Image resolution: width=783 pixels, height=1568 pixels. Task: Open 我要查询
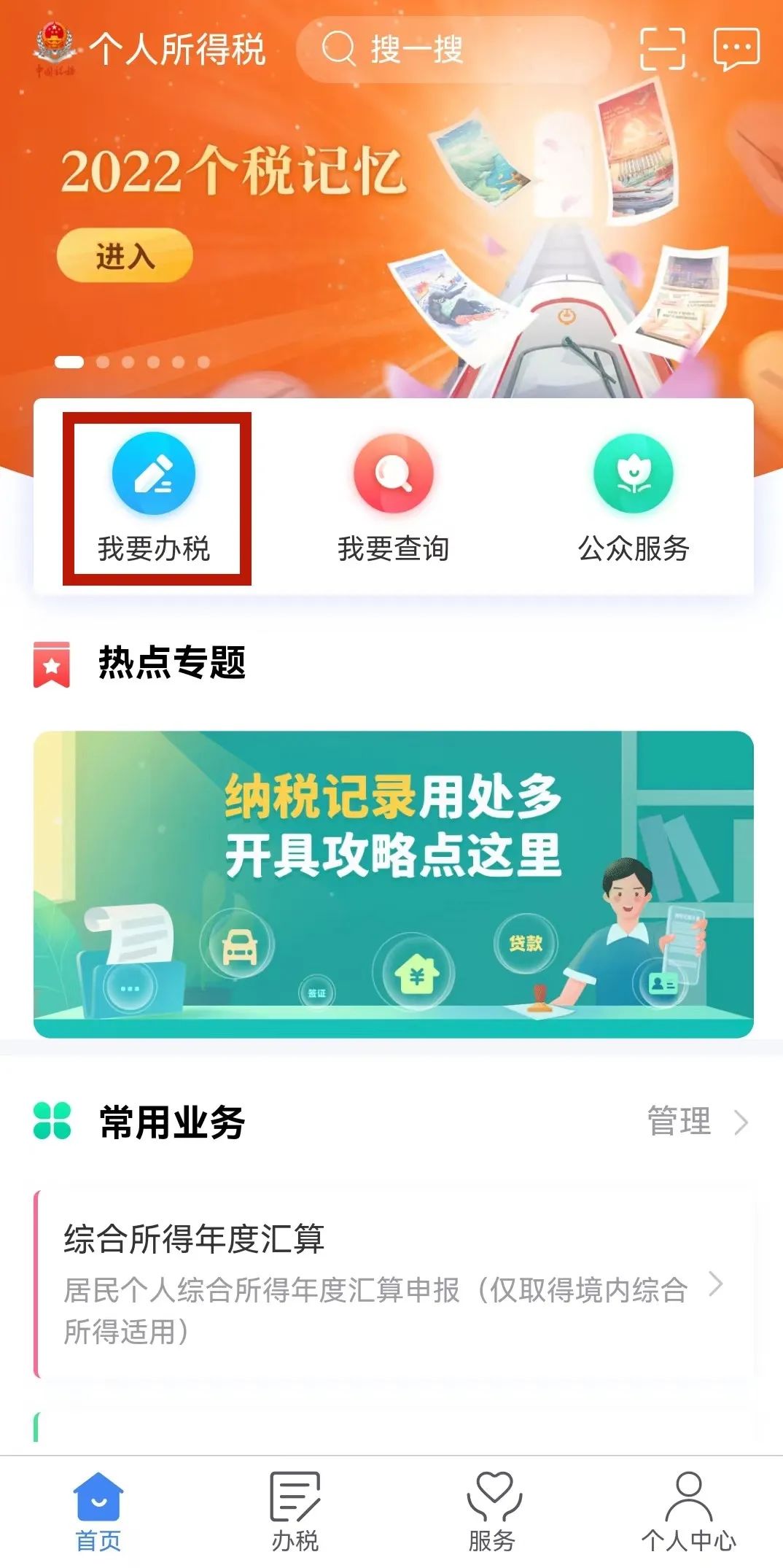coord(394,498)
